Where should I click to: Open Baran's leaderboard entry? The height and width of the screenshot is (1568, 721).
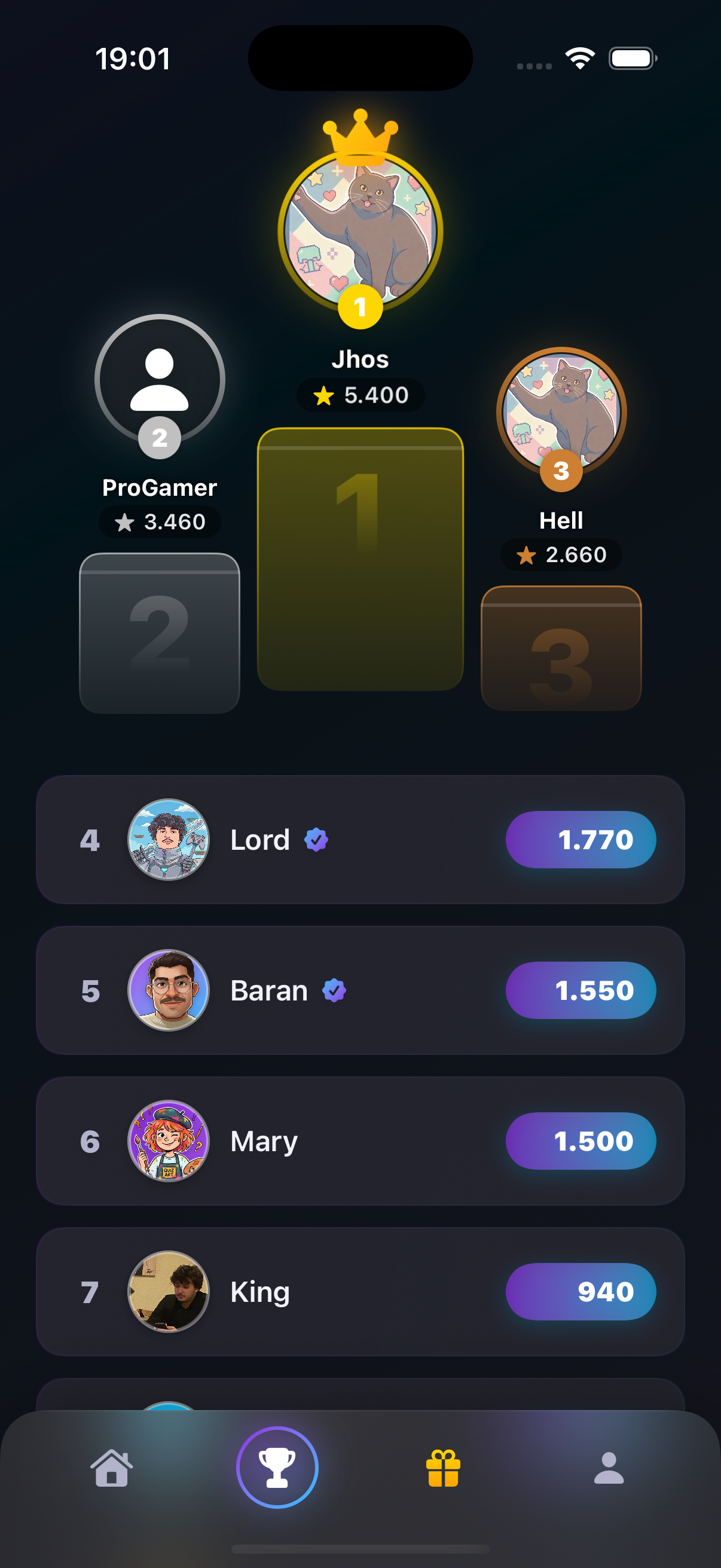click(360, 990)
